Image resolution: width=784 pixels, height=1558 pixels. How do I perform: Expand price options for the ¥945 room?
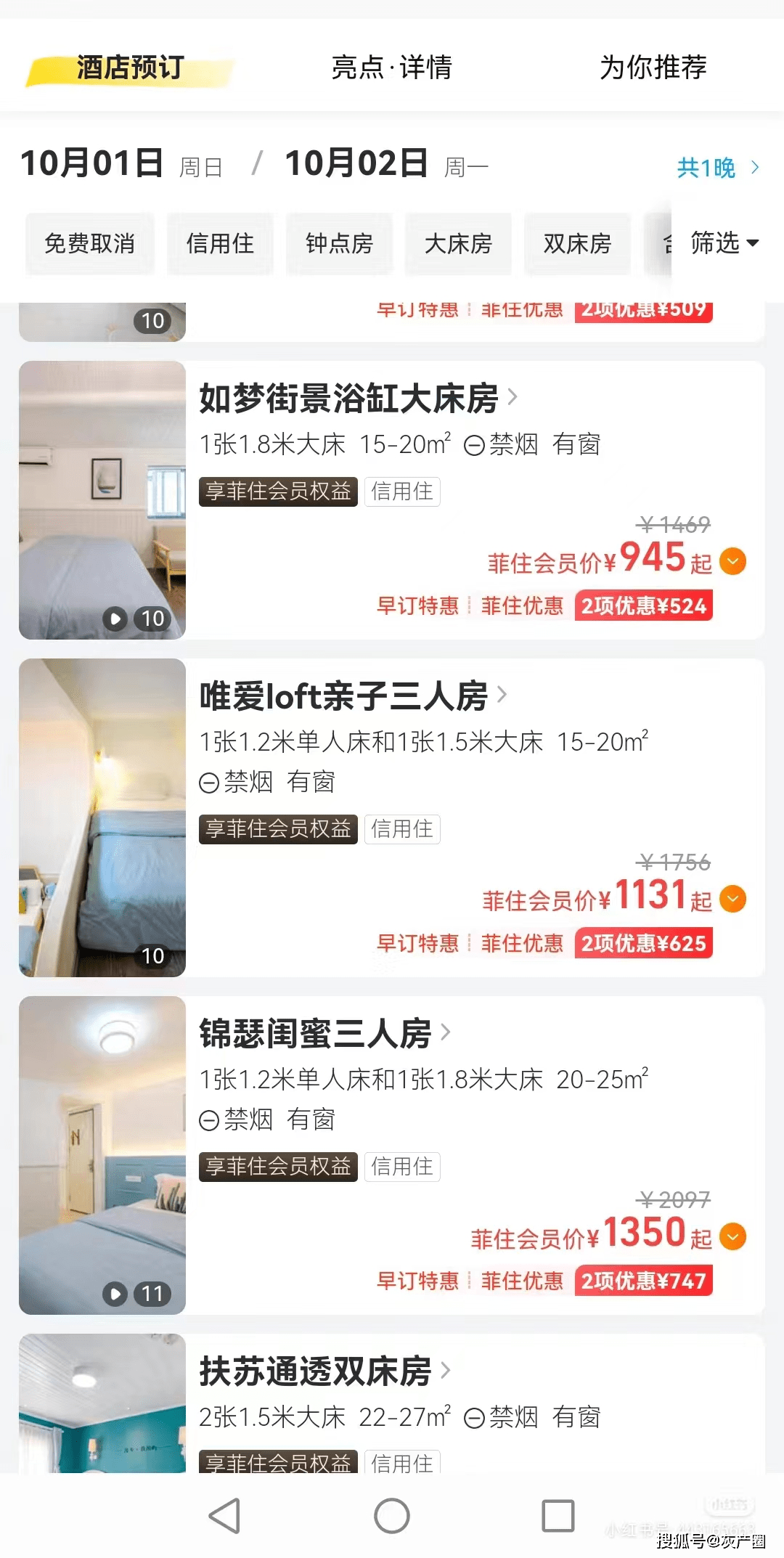(x=732, y=561)
